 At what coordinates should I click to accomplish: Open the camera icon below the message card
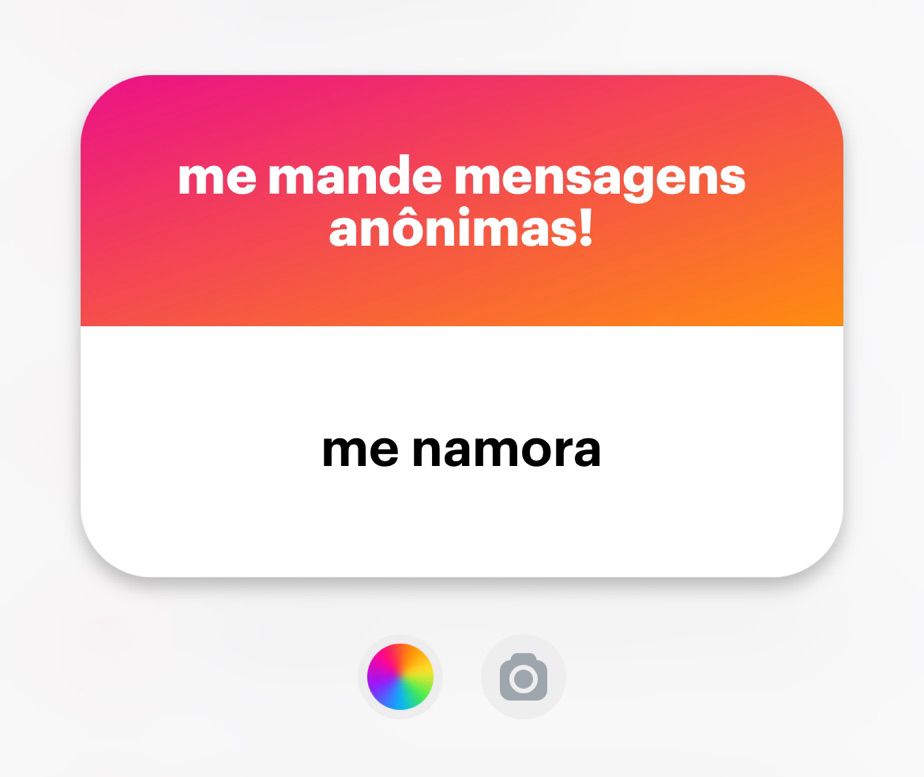point(523,677)
